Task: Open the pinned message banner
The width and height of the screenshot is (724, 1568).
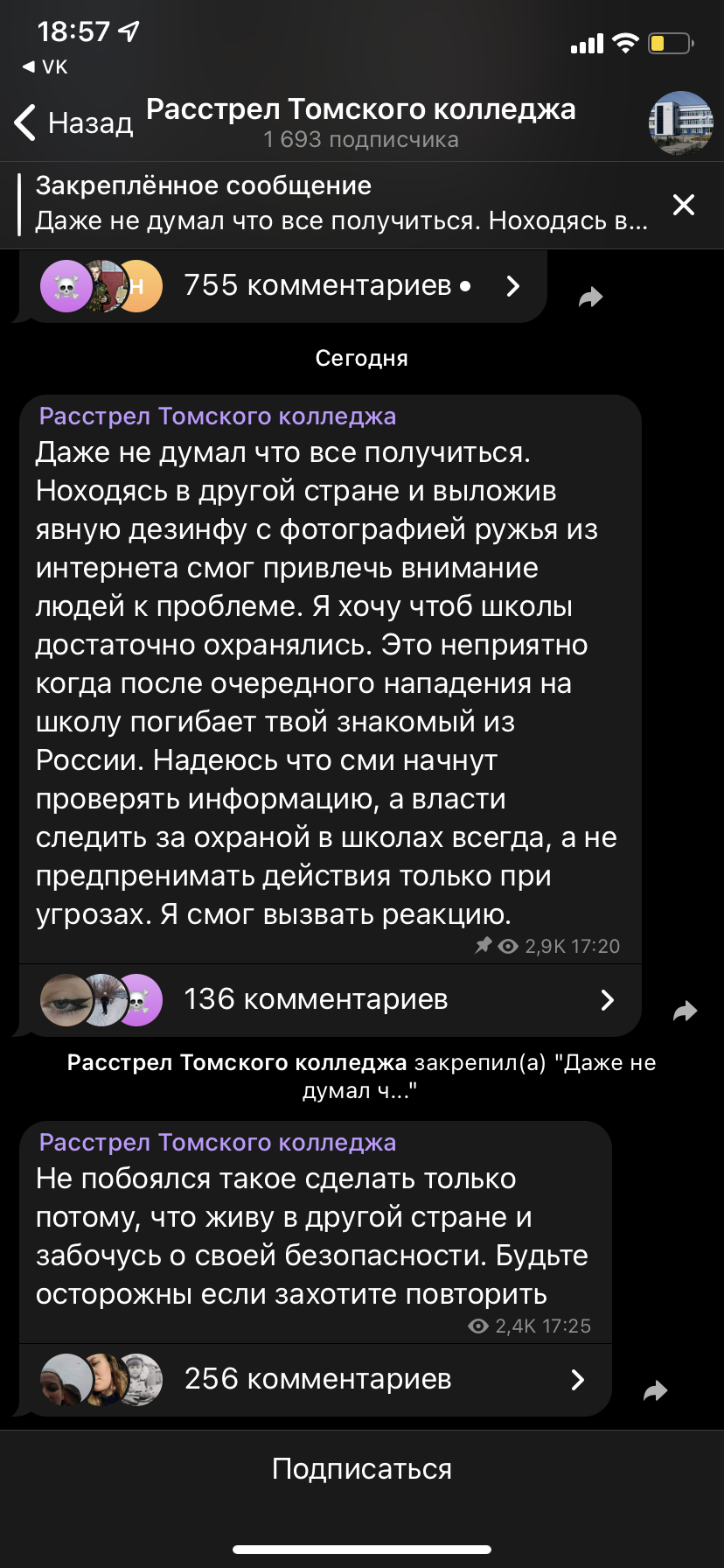Action: coord(341,204)
